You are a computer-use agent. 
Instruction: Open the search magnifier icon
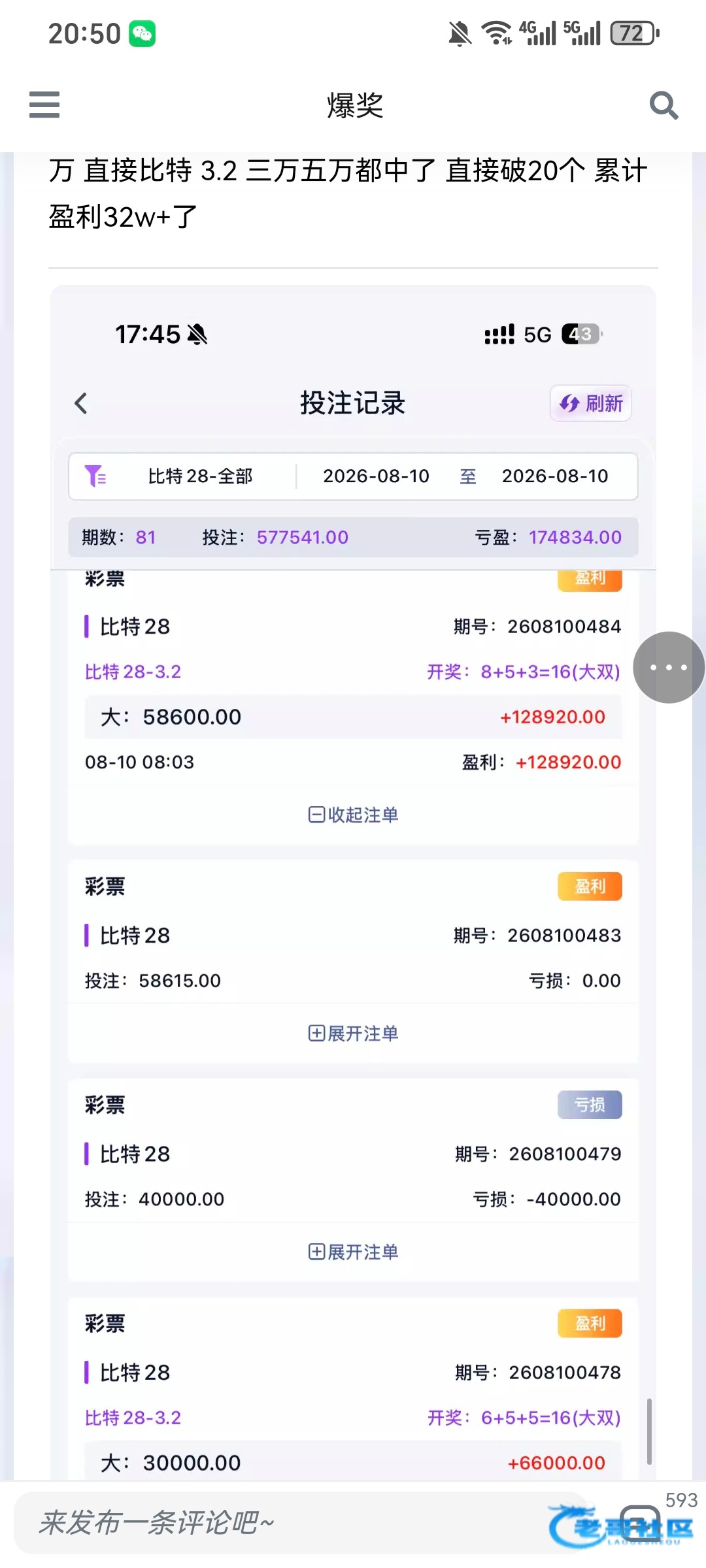(664, 105)
